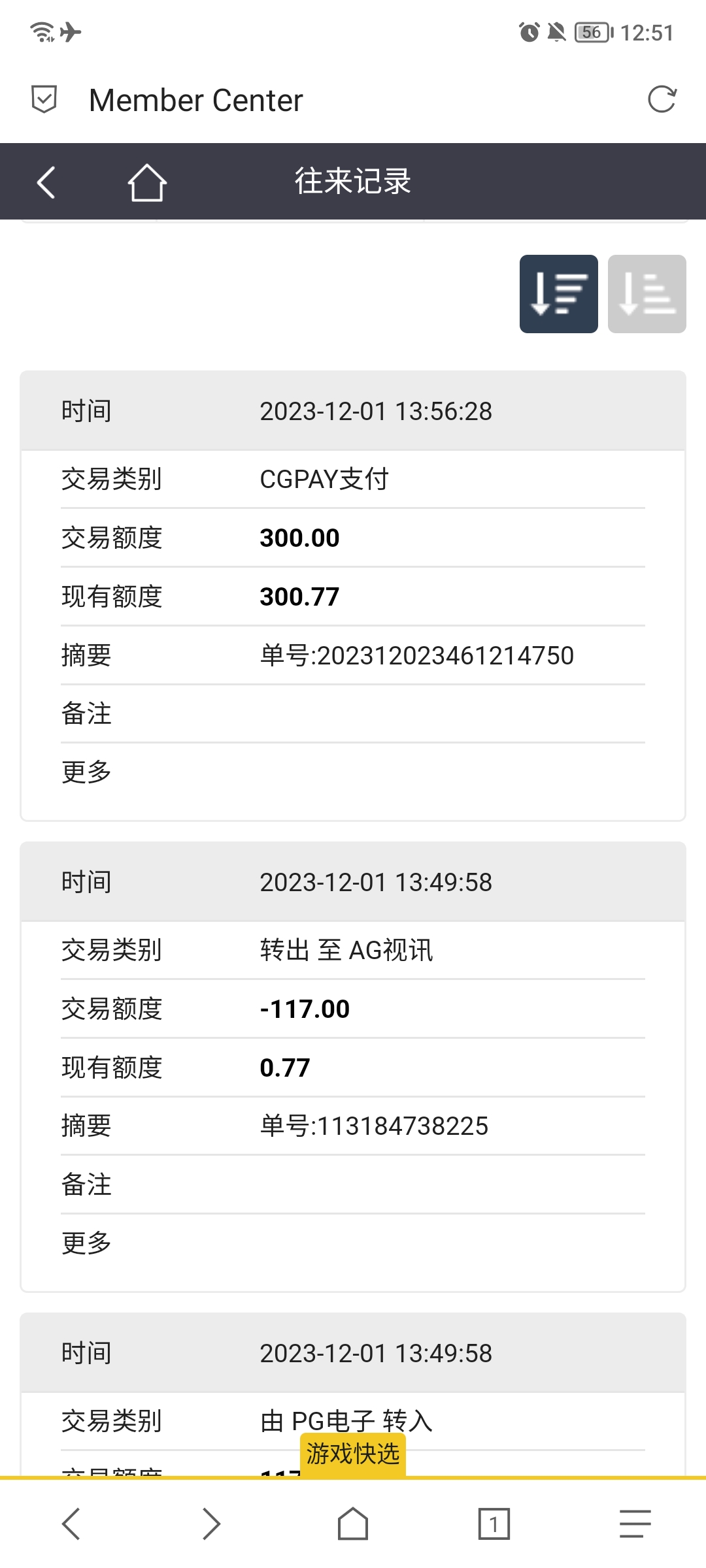Reload the Member Center page
Image resolution: width=706 pixels, height=1568 pixels.
[662, 100]
